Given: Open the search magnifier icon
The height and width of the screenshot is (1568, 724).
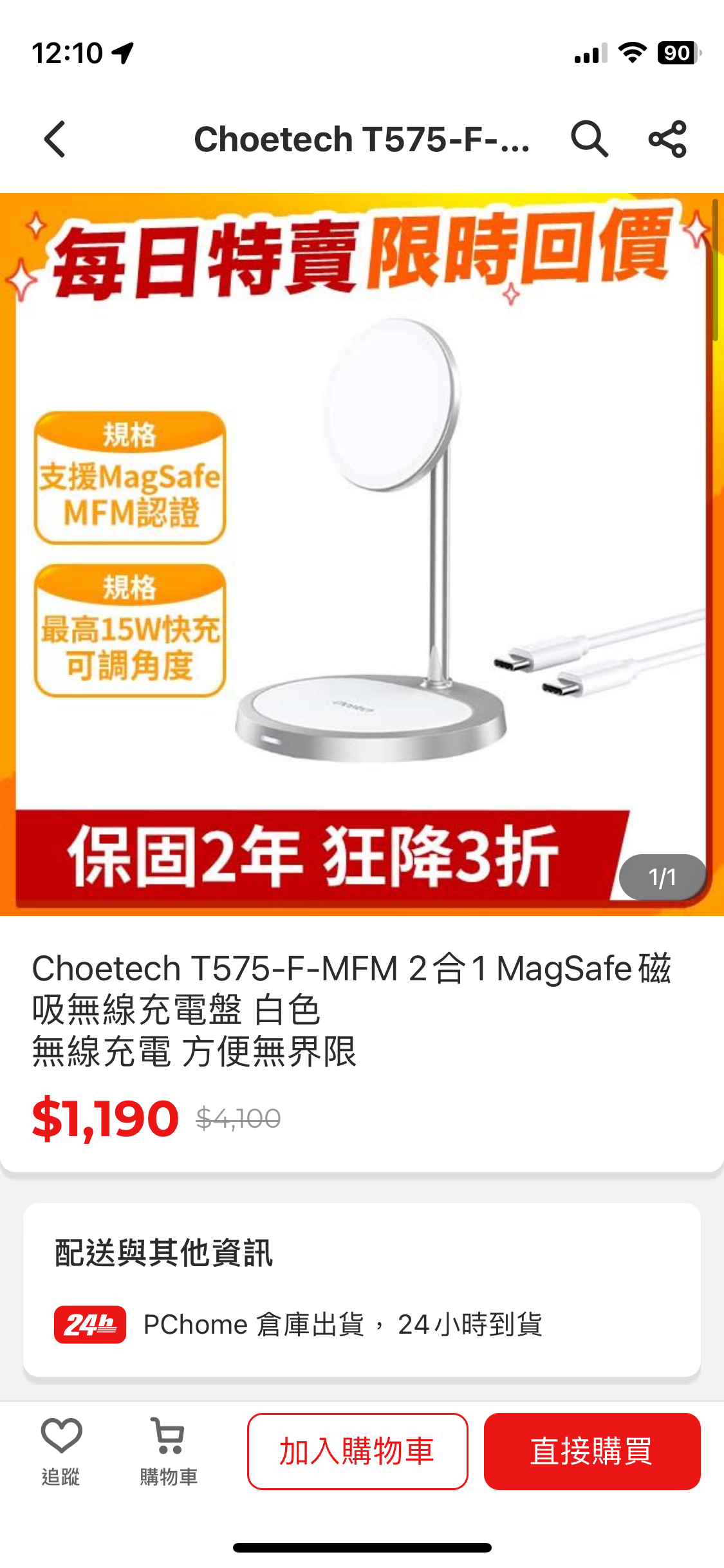Looking at the screenshot, I should coord(589,139).
